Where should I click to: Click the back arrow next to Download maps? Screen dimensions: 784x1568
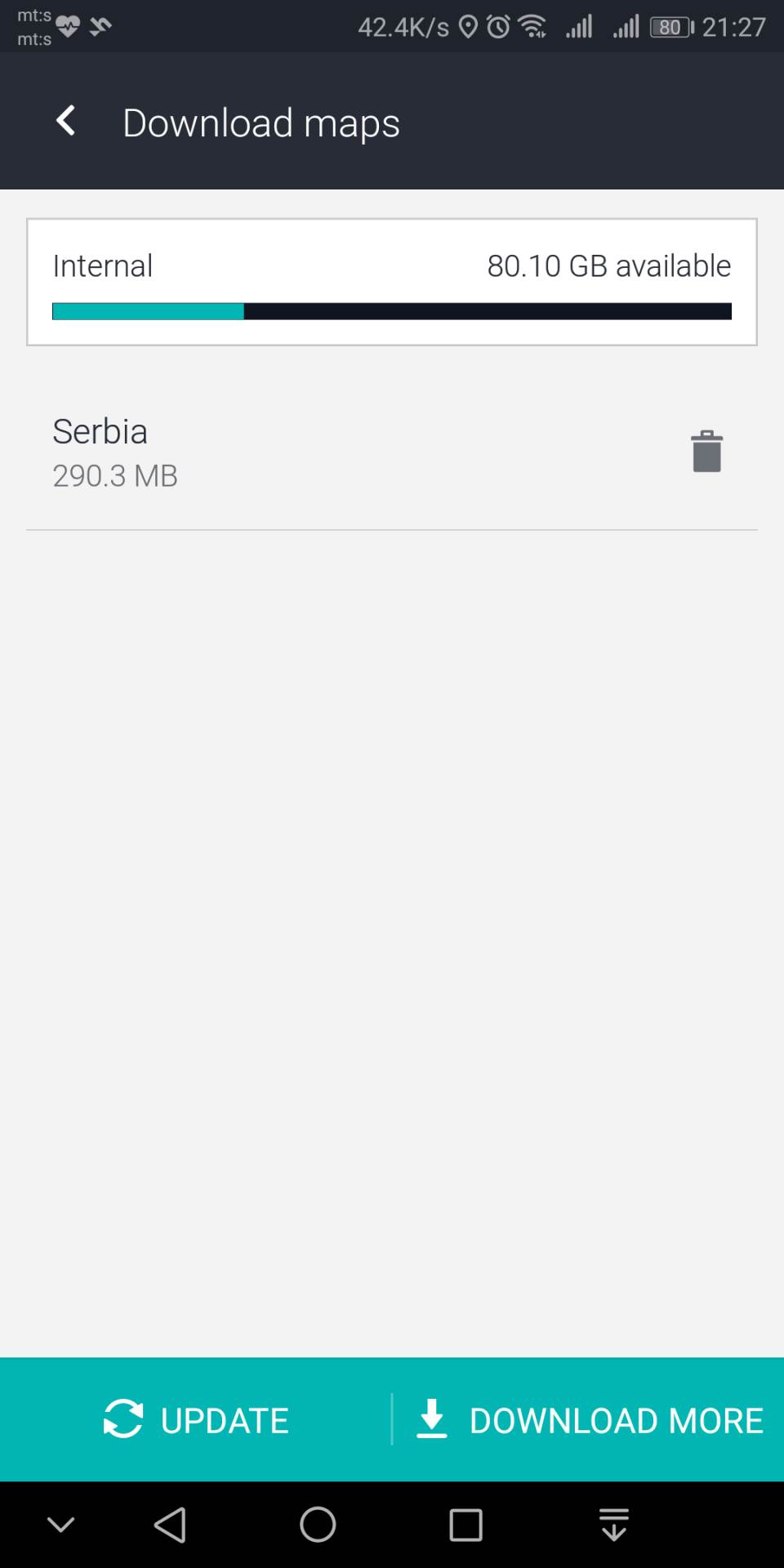65,121
